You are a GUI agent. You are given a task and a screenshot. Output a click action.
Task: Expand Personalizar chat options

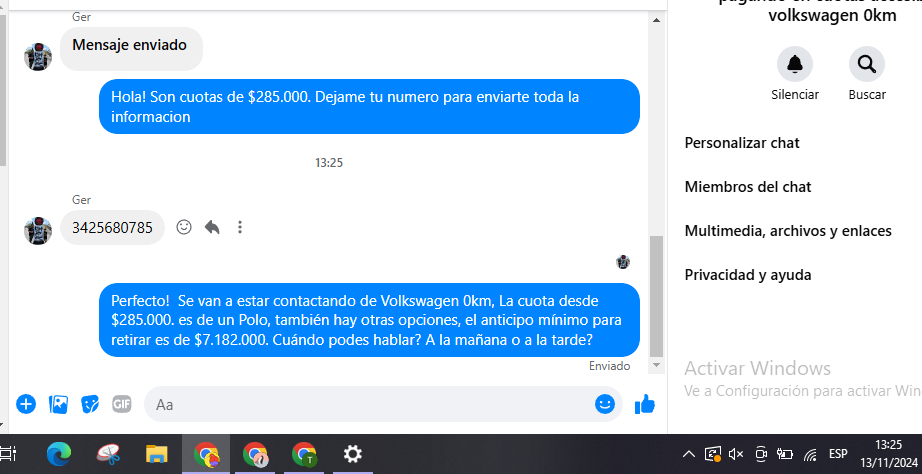(742, 143)
